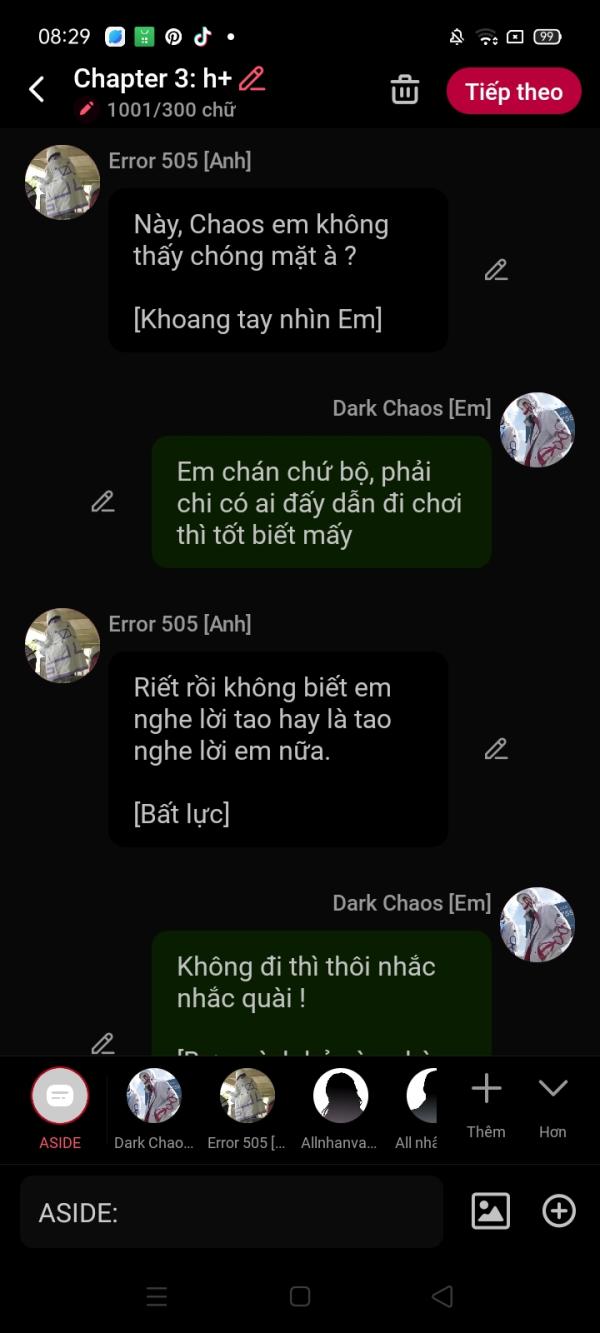This screenshot has height=1333, width=600.
Task: Focus the ASIDE text input field
Action: (x=230, y=1212)
